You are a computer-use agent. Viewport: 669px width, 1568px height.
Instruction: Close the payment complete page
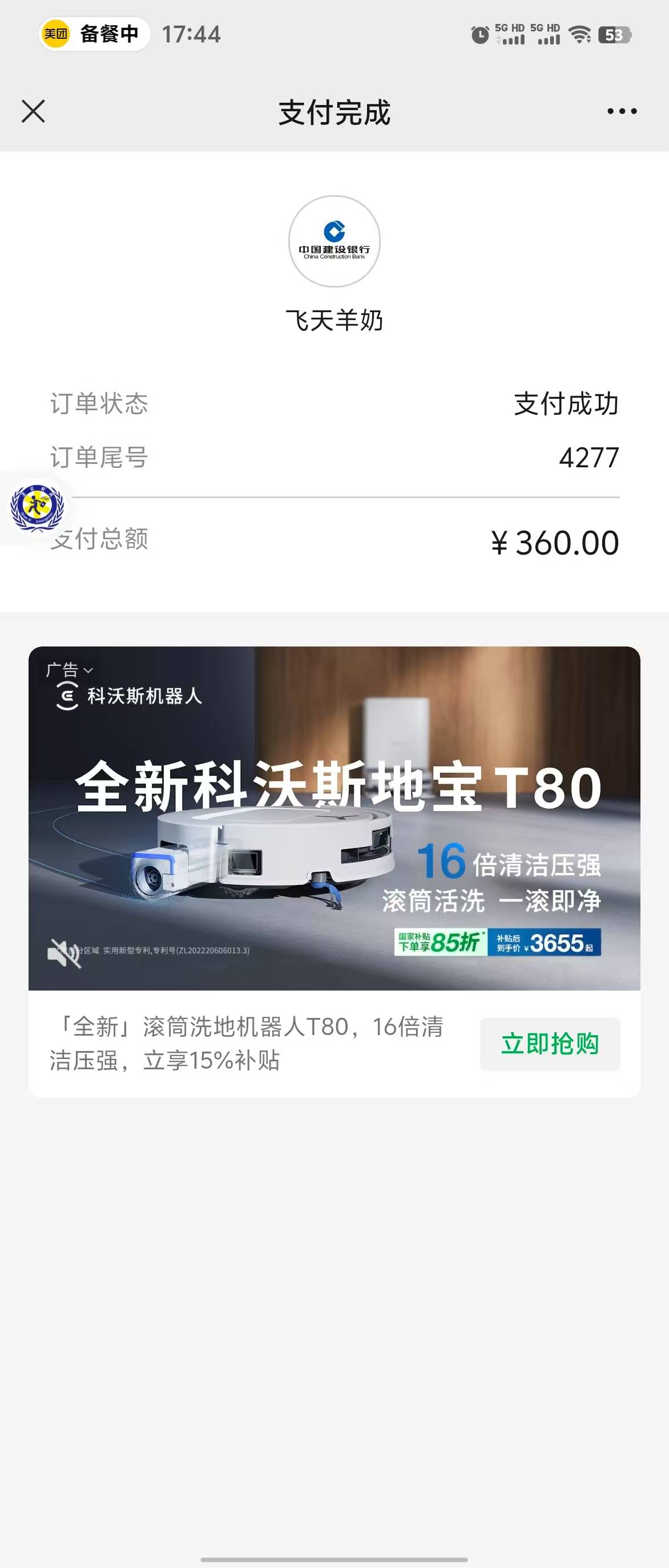pyautogui.click(x=34, y=111)
